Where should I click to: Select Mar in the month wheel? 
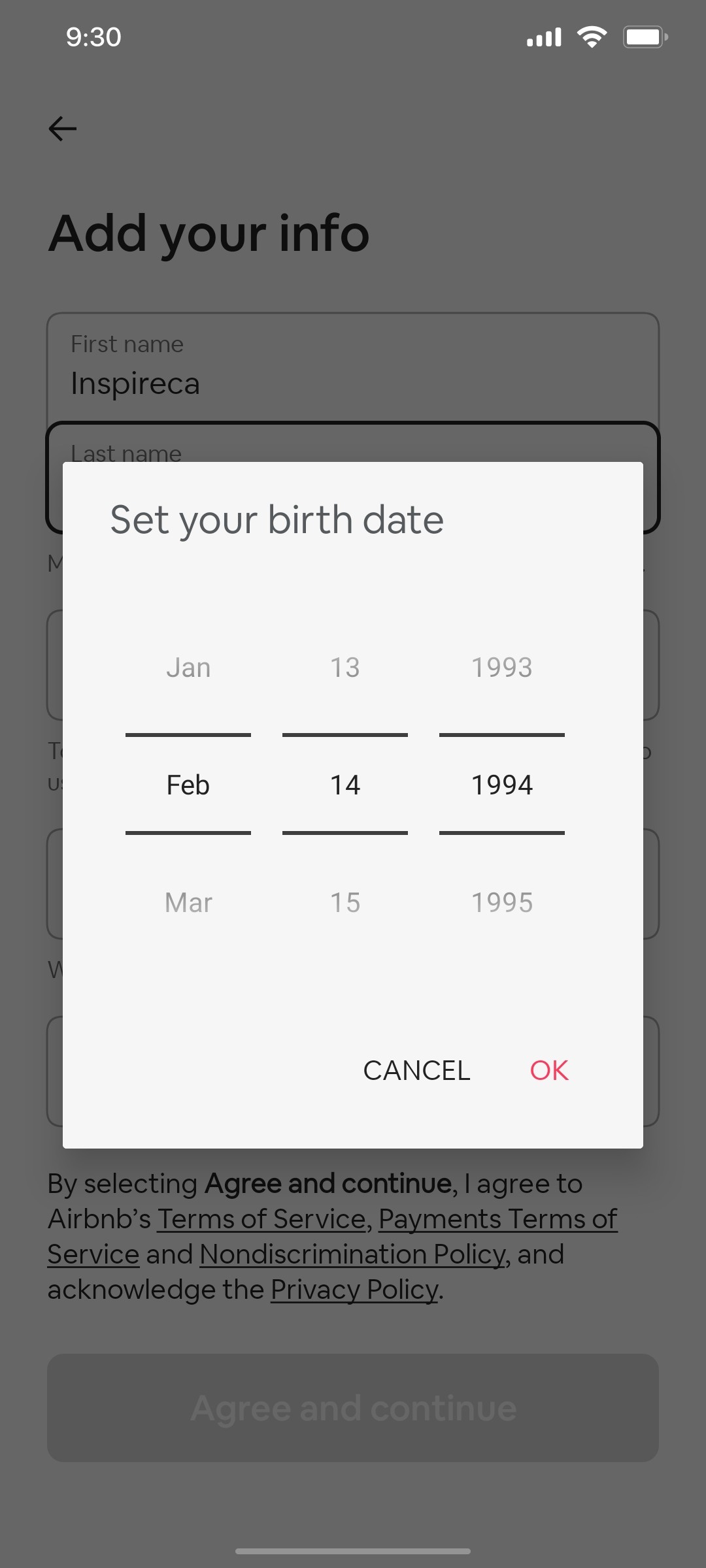tap(188, 902)
